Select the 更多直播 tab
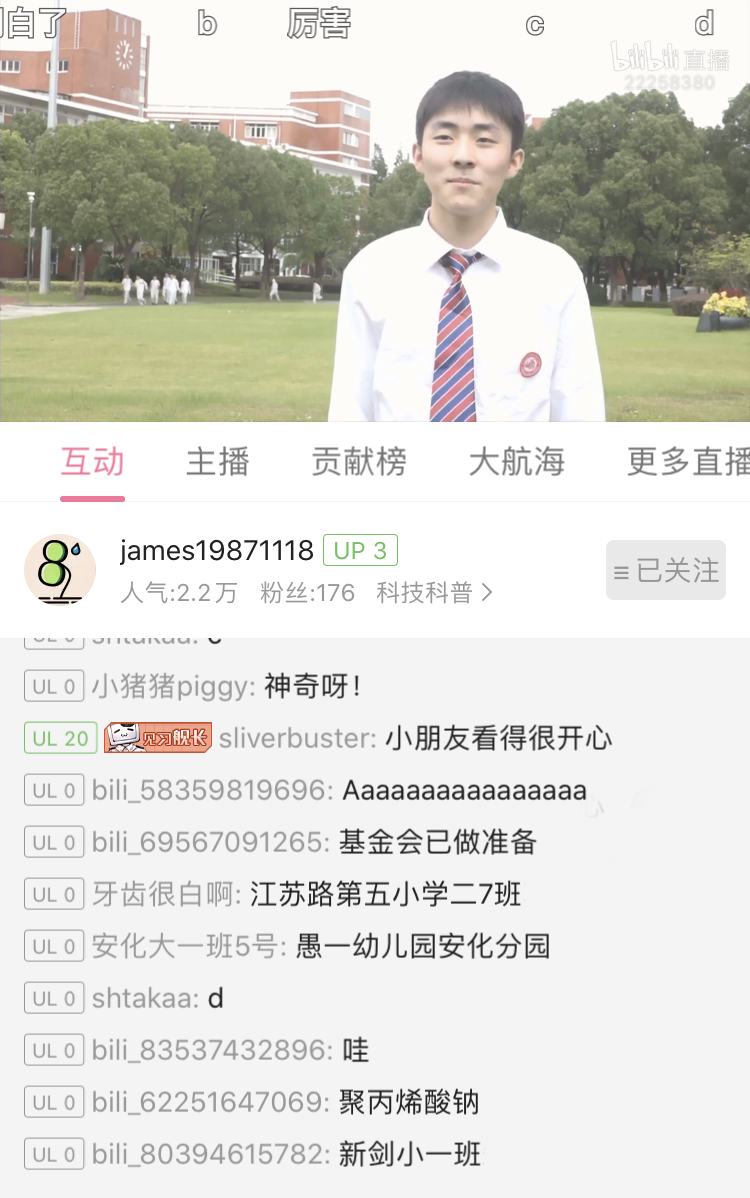The image size is (750, 1198). pos(688,462)
